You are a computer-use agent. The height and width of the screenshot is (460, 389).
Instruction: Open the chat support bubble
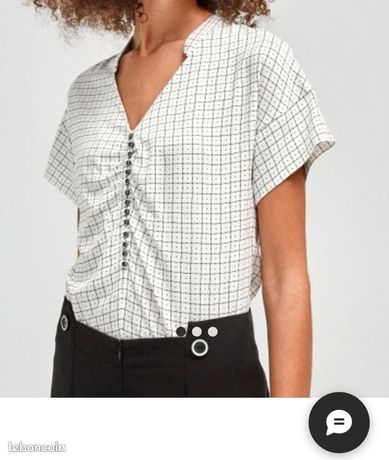click(339, 422)
